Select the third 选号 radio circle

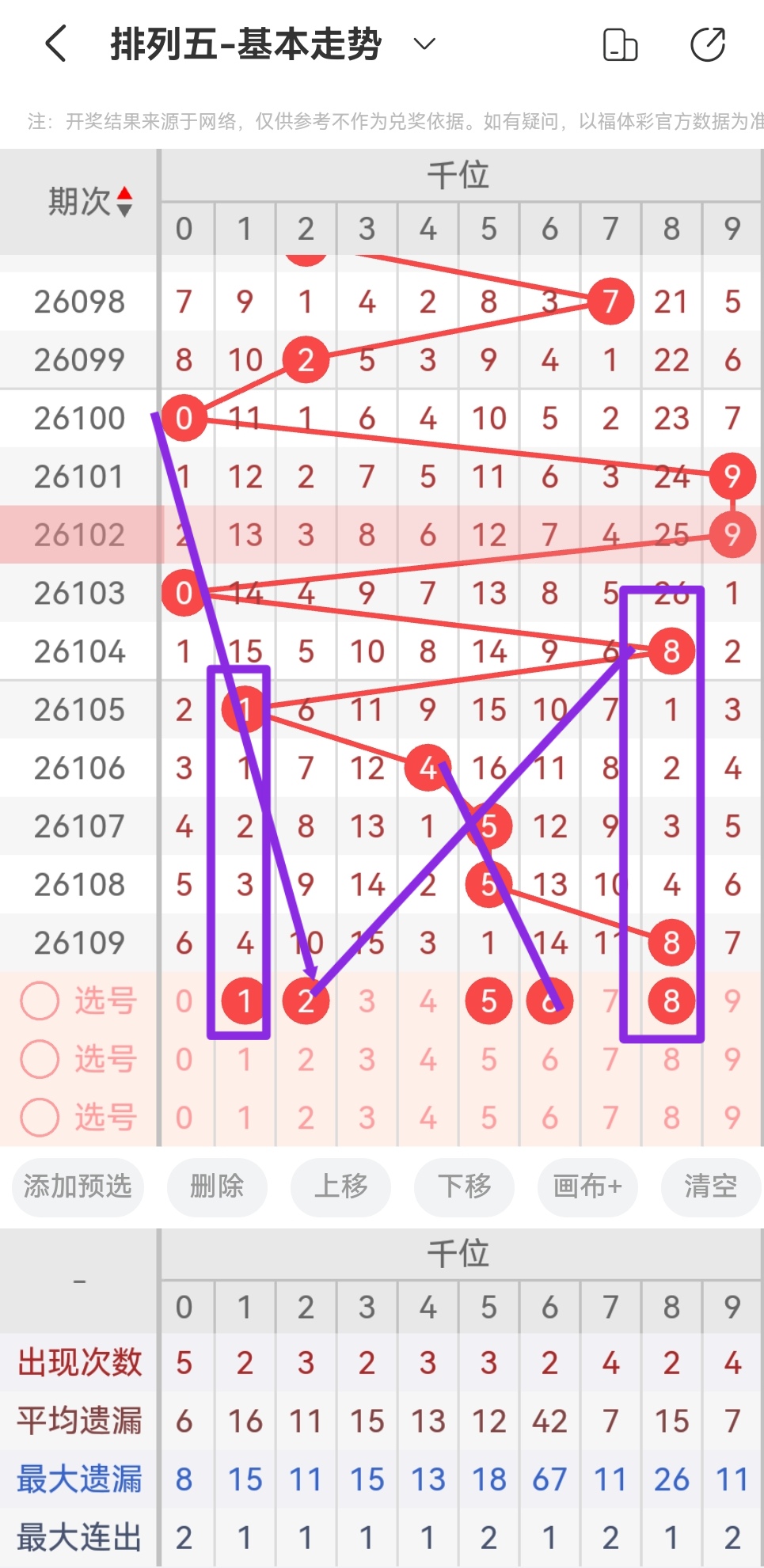click(40, 1118)
